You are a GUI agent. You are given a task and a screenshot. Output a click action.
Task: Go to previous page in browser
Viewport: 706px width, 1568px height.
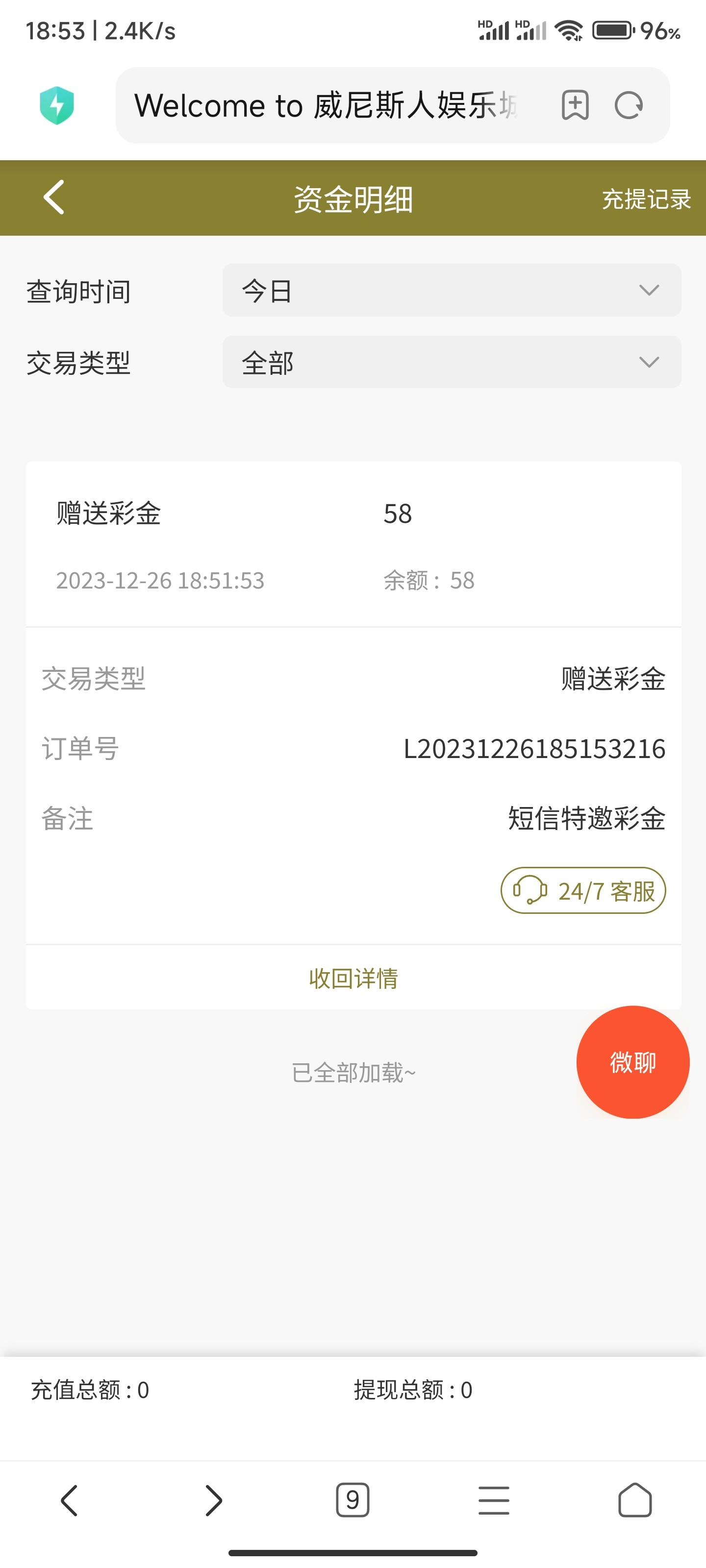70,1500
